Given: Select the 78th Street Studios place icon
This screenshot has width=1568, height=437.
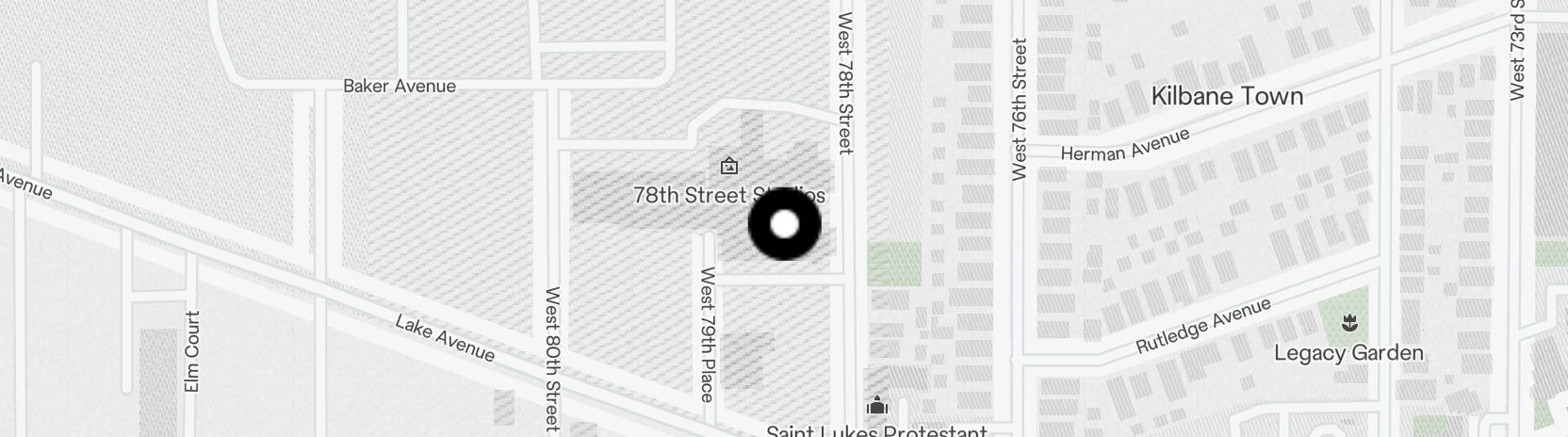Looking at the screenshot, I should pos(728,167).
